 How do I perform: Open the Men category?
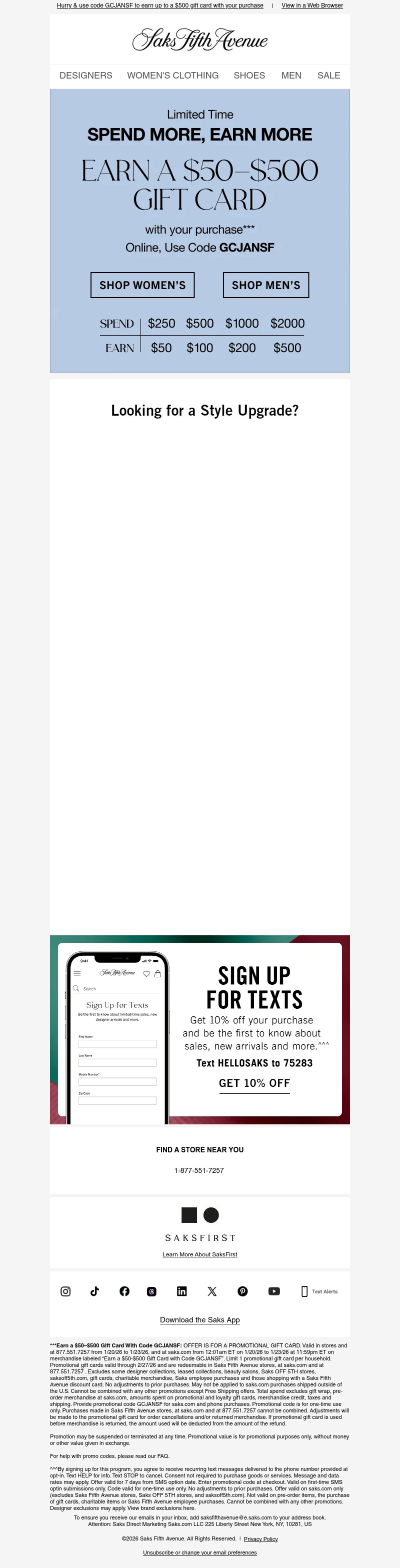(x=291, y=76)
